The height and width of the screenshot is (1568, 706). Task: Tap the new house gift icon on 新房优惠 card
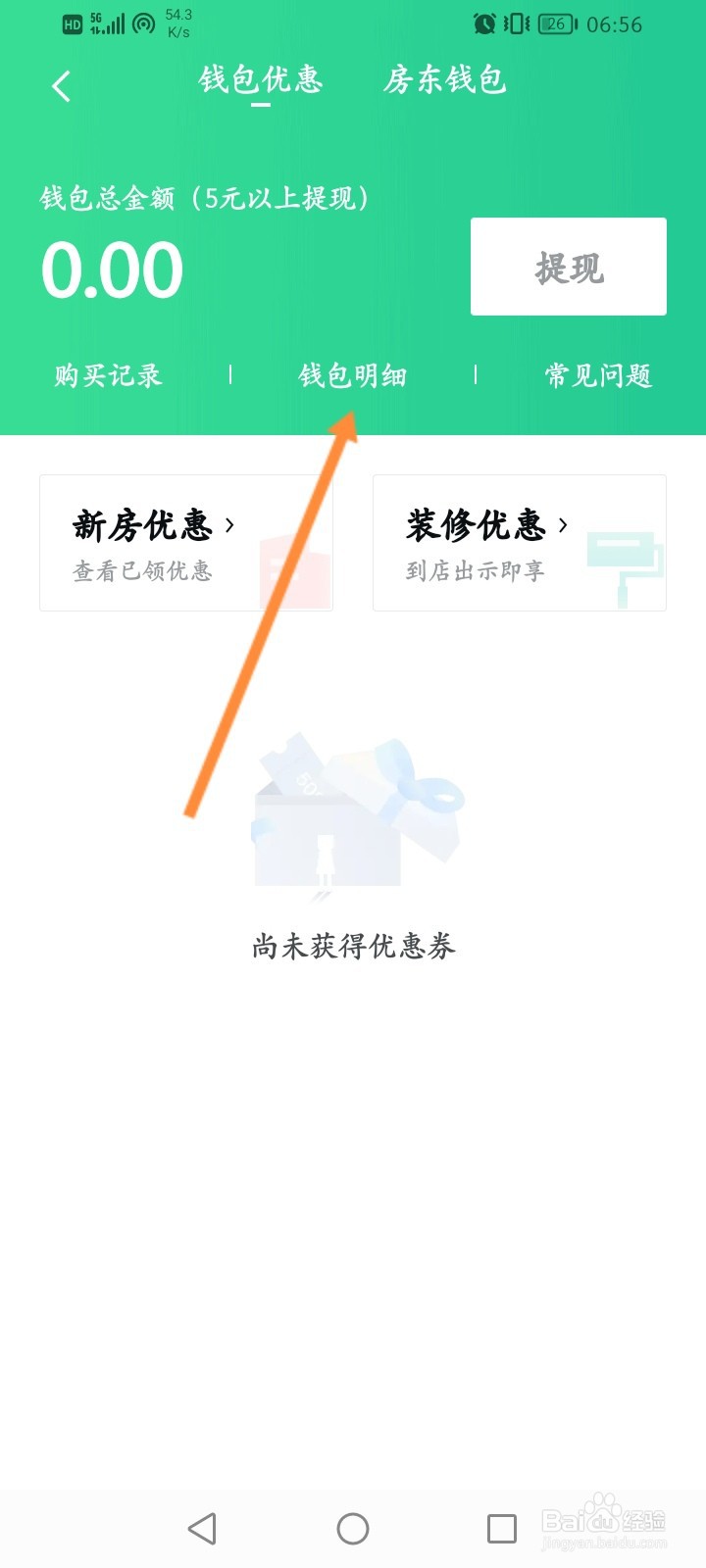click(x=294, y=568)
